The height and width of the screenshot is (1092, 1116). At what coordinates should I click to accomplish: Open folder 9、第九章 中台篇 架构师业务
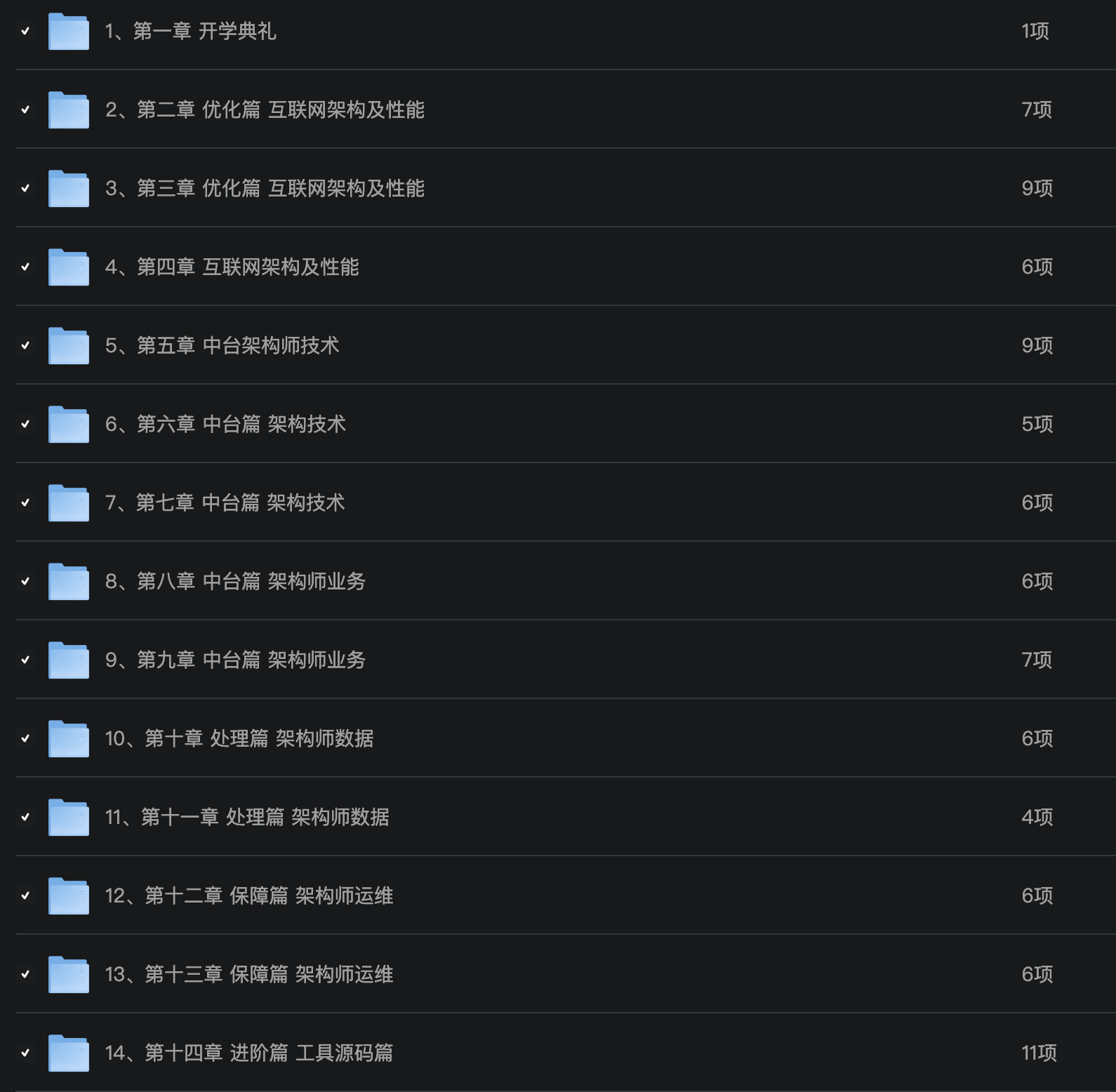(x=235, y=660)
